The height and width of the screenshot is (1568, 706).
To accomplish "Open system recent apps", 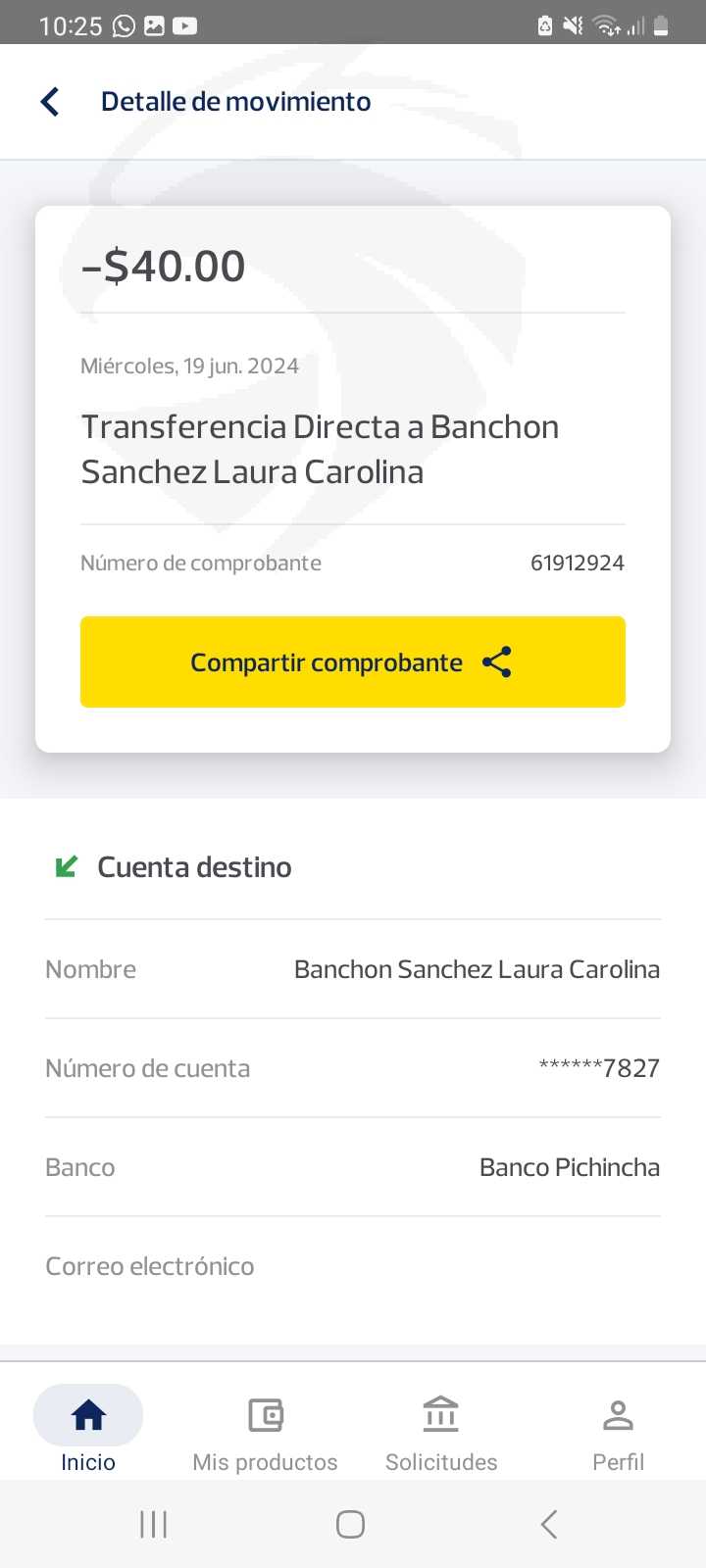I will (x=154, y=1524).
